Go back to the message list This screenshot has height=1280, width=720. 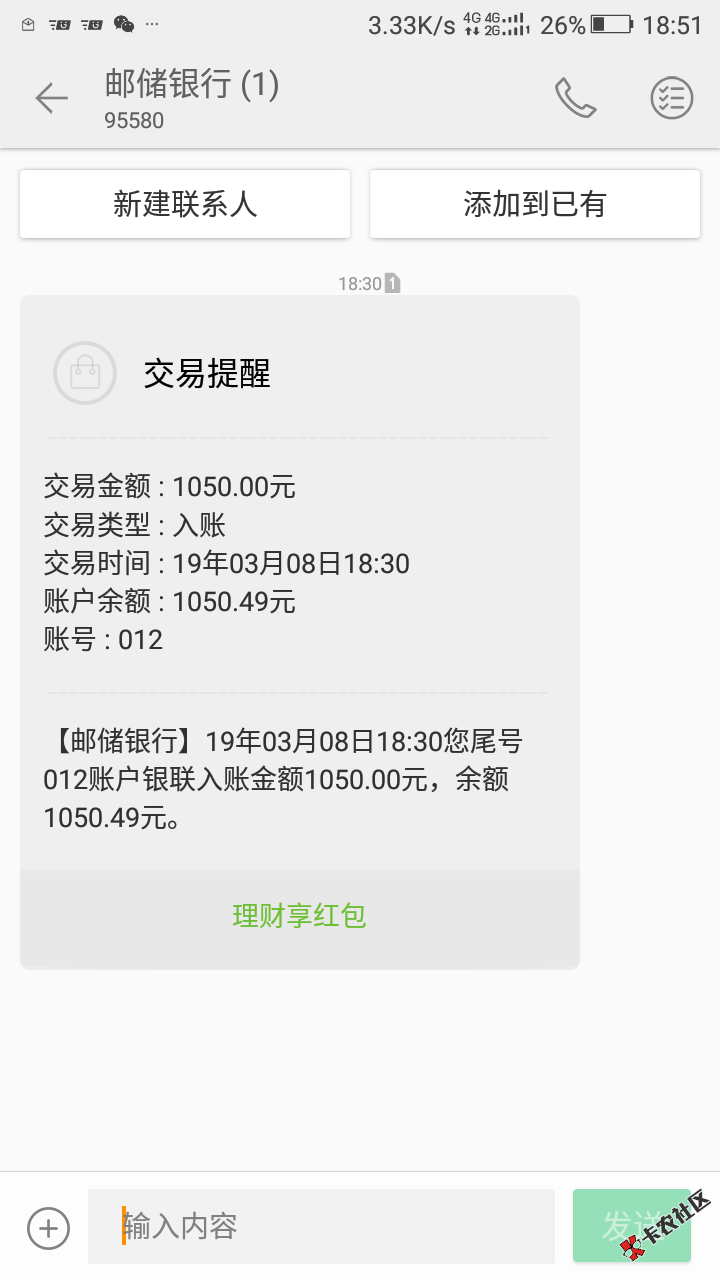(51, 98)
